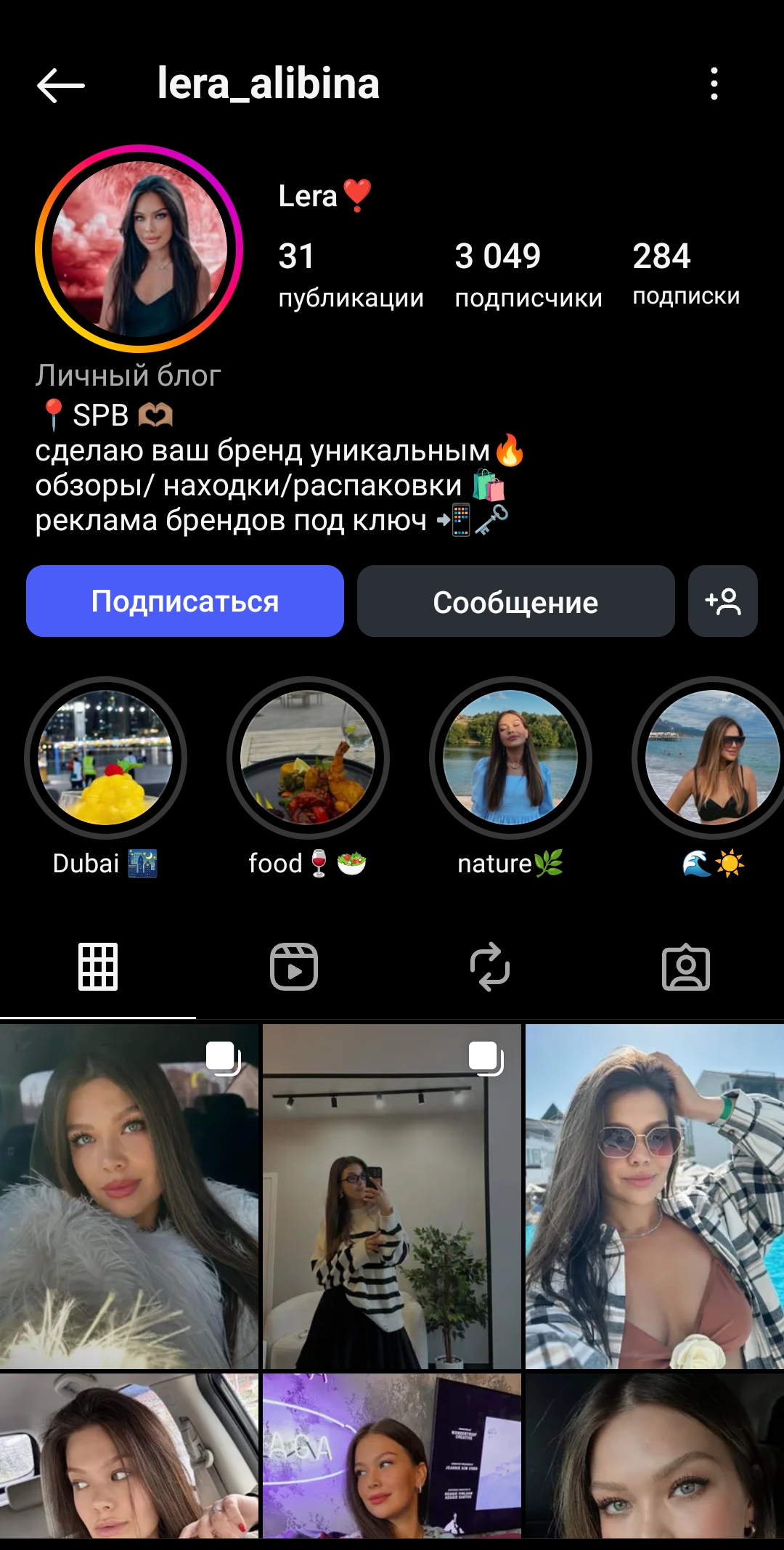Image resolution: width=784 pixels, height=1550 pixels.
Task: View the 284 подписки list
Action: pos(686,275)
